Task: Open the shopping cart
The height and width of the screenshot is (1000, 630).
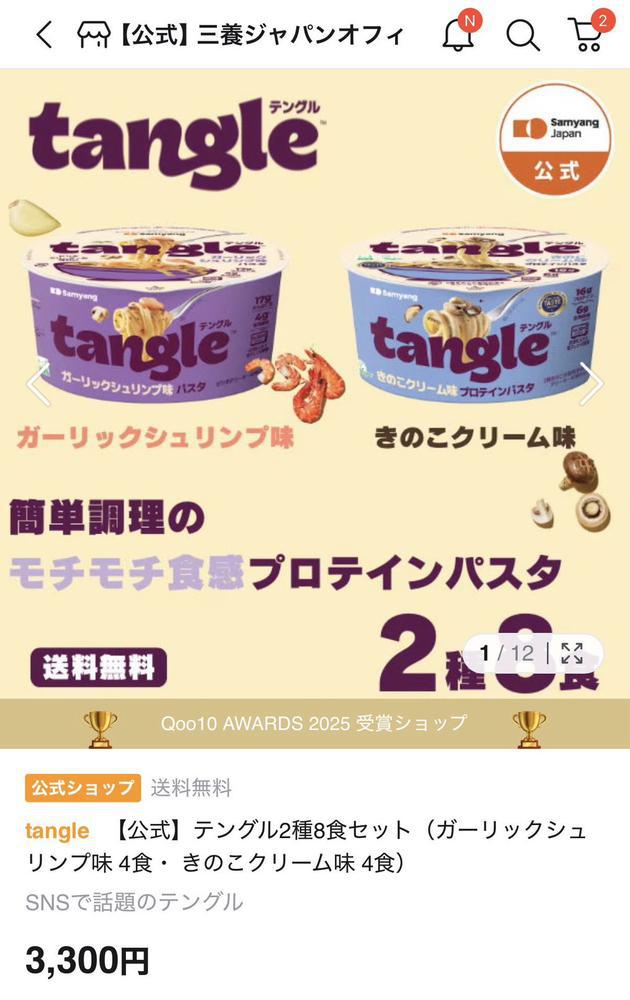Action: (587, 35)
